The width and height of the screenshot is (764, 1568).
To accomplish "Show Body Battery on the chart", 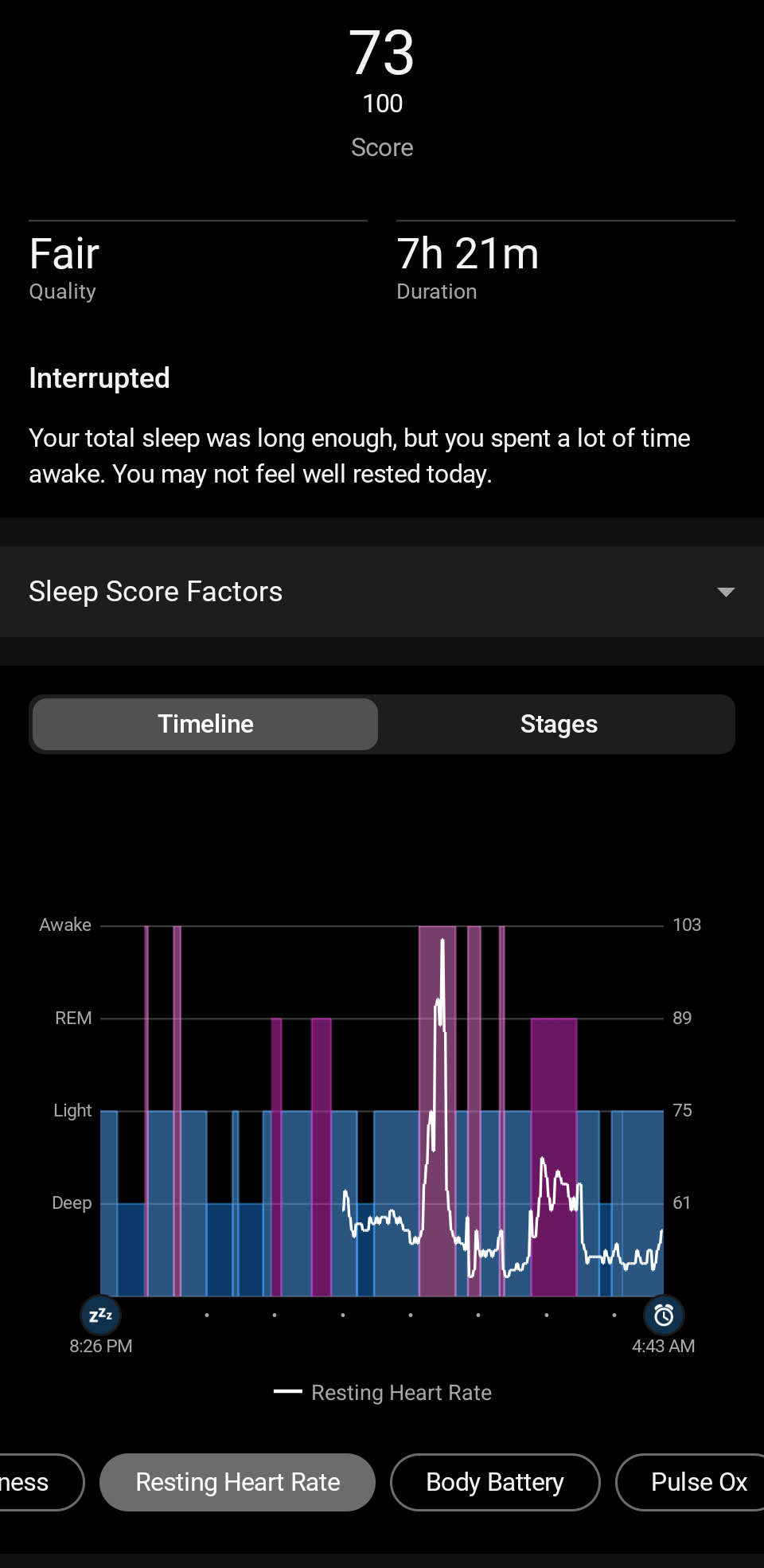I will [494, 1482].
